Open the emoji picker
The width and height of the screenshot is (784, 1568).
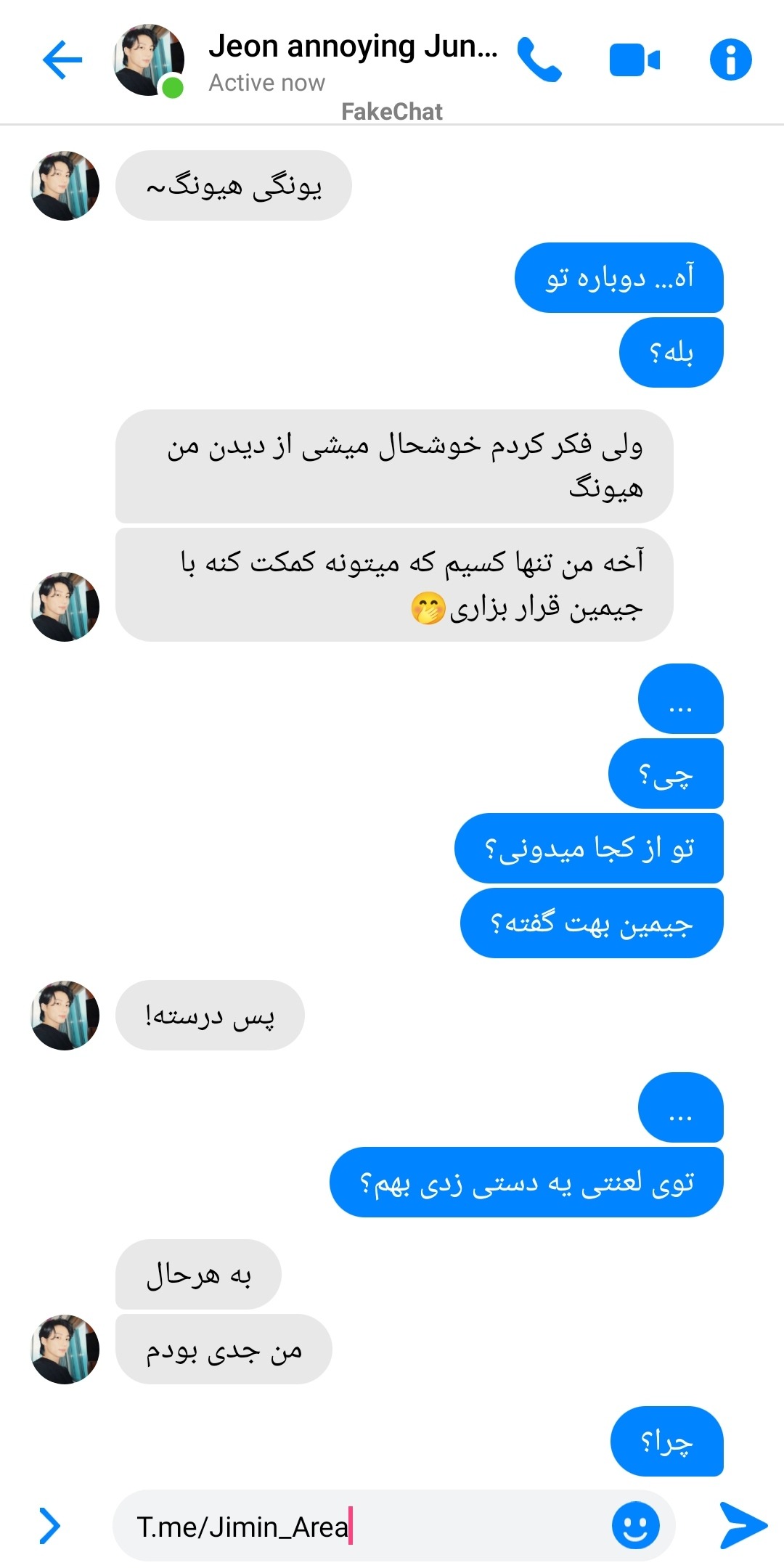636,1526
